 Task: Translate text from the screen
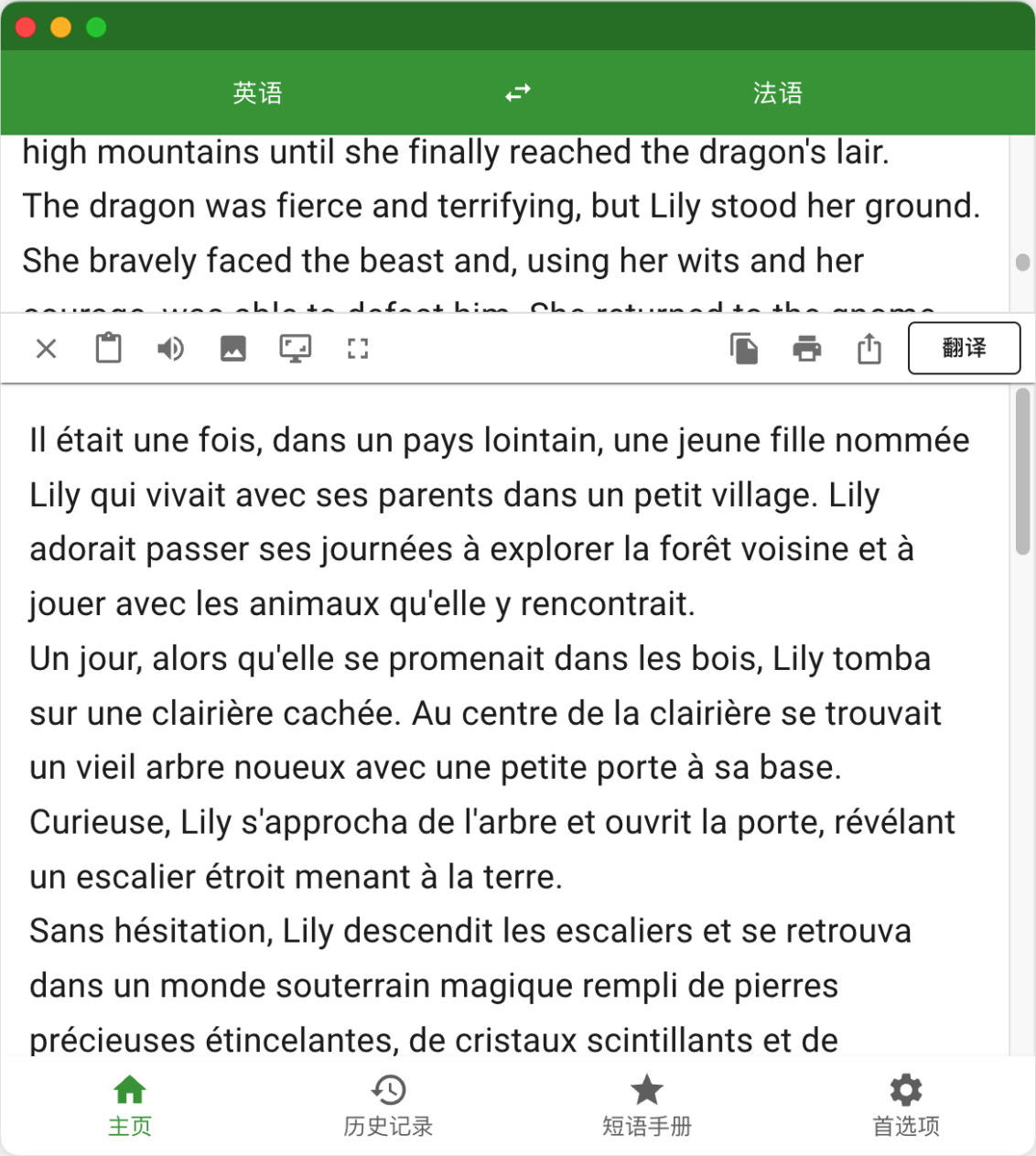pos(296,349)
